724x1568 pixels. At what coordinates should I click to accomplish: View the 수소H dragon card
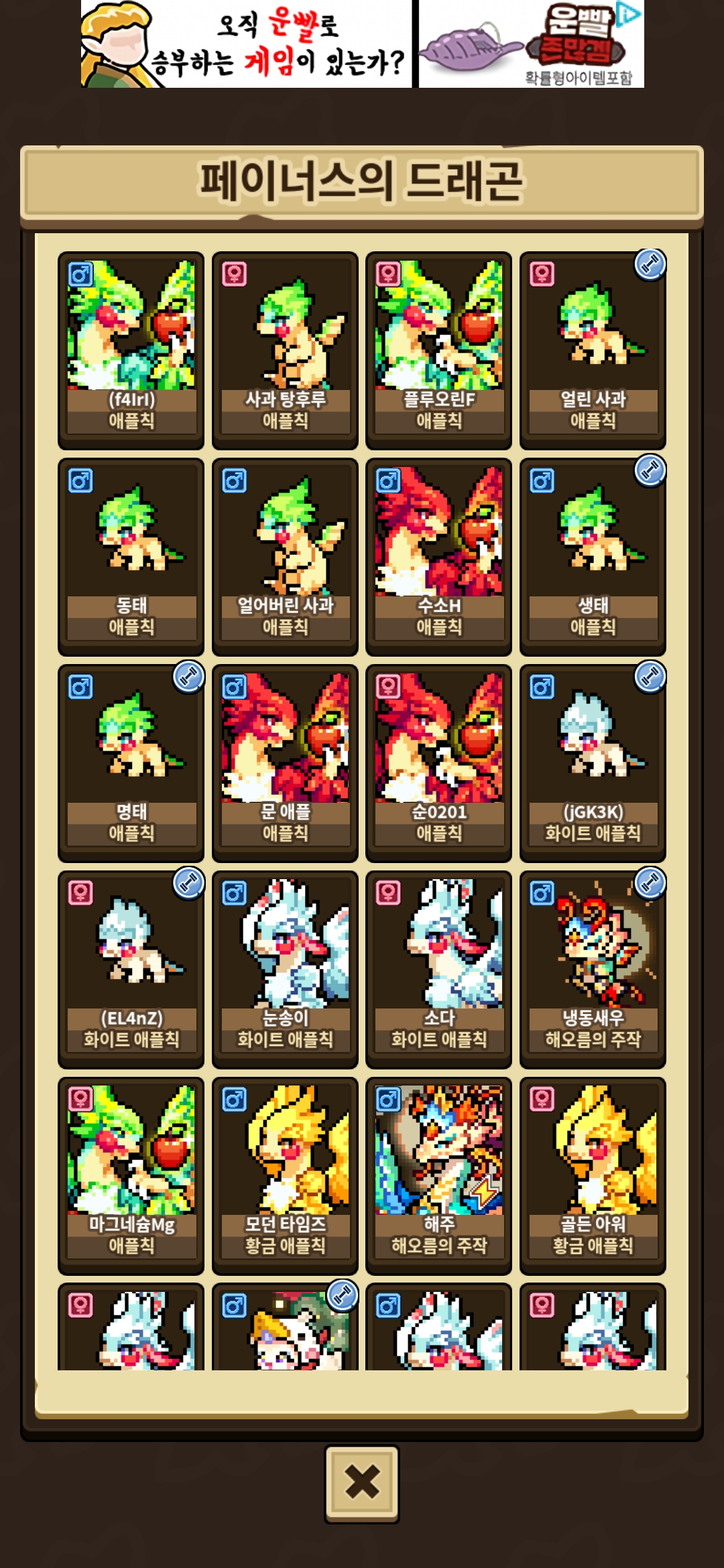pos(438,556)
